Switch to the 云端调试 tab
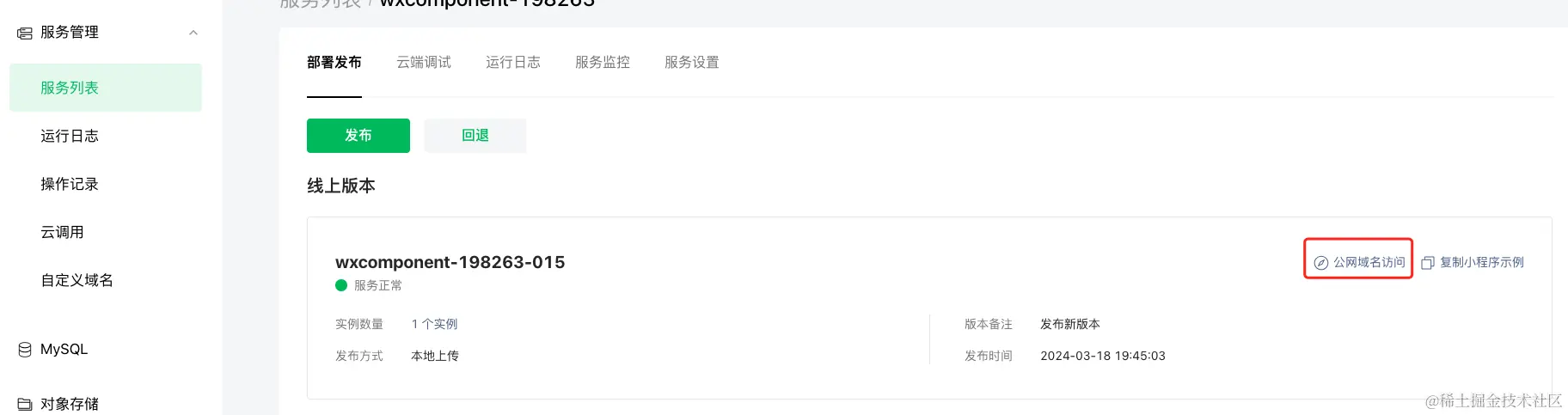The width and height of the screenshot is (1568, 415). (x=424, y=62)
